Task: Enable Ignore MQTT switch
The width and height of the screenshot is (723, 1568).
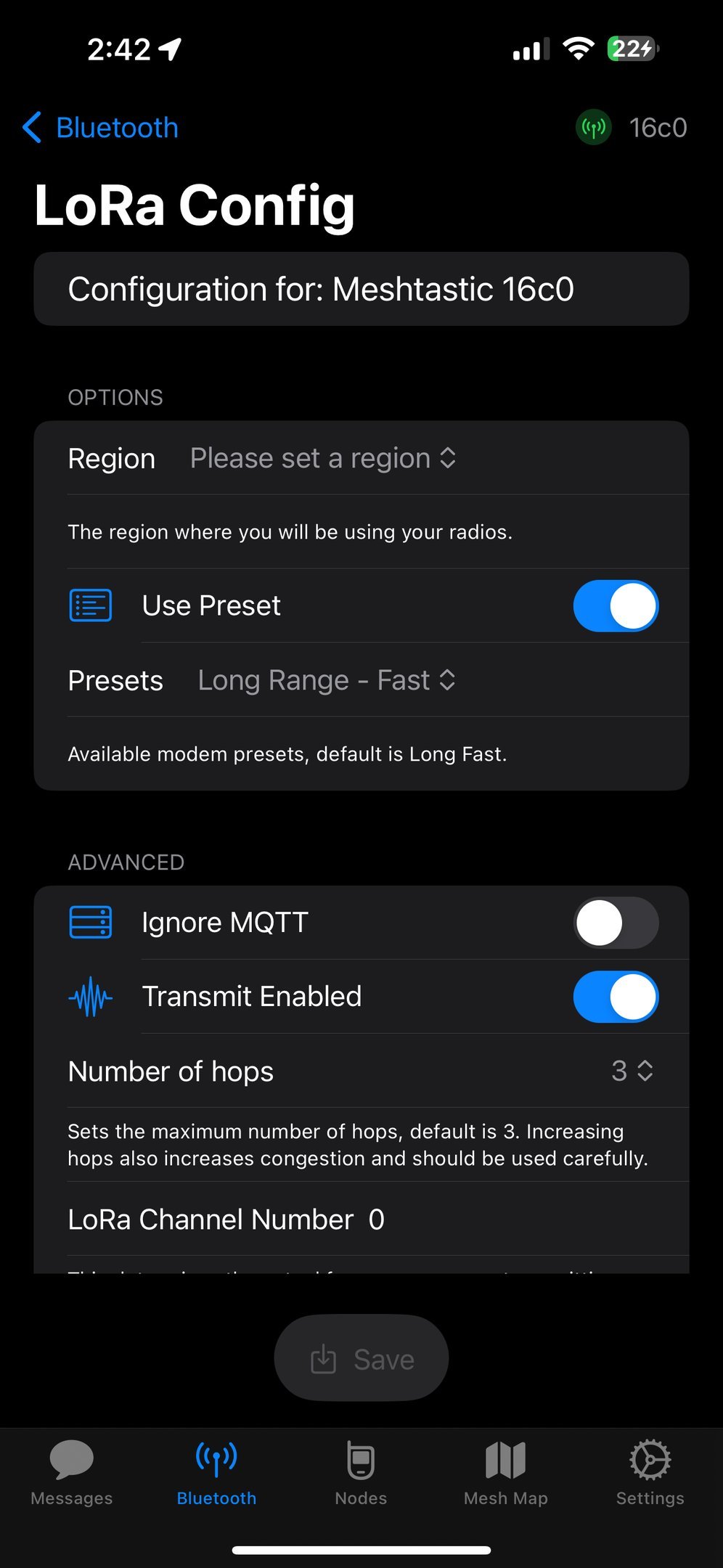Action: [616, 923]
